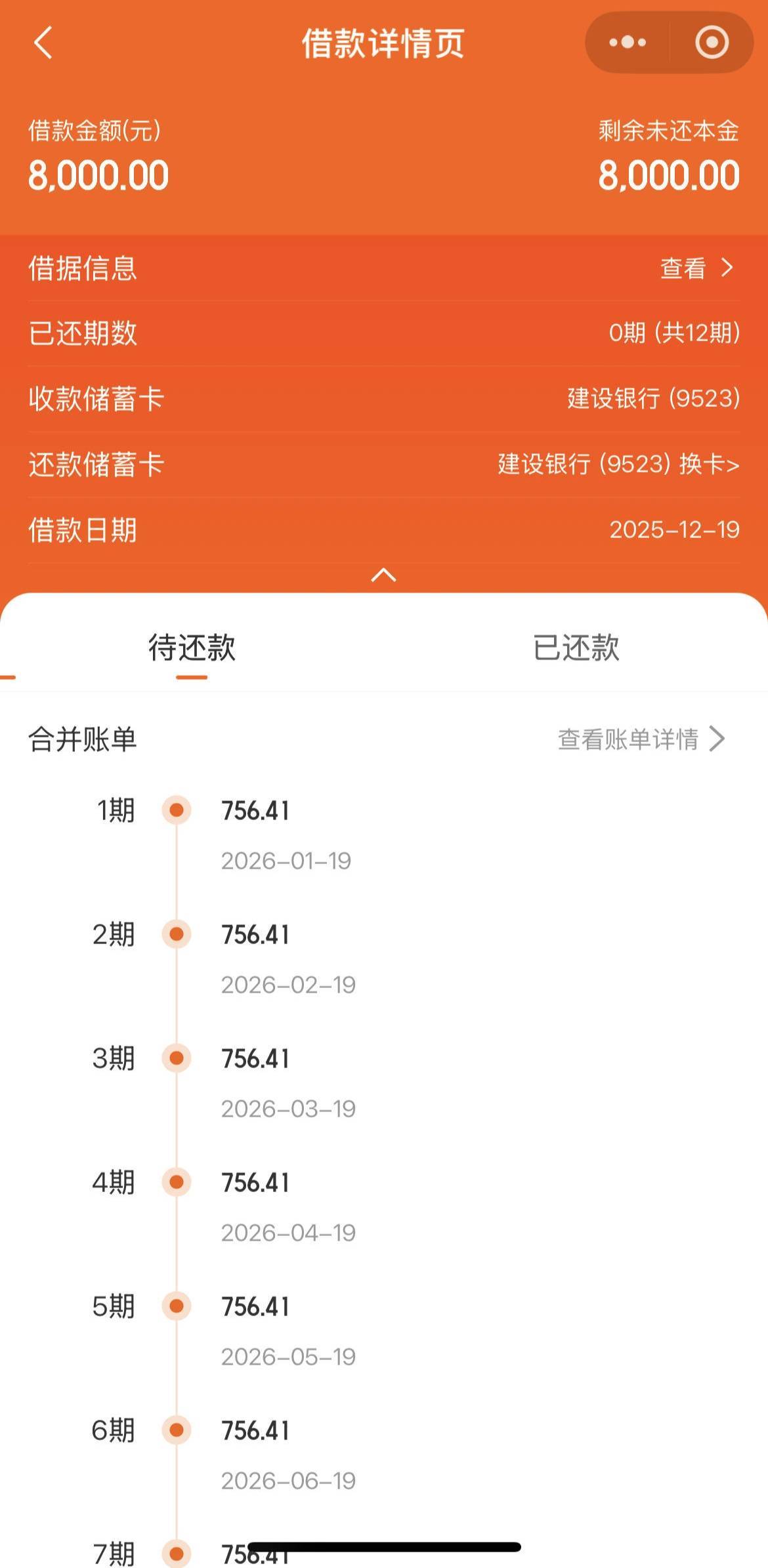Open the mini program more-options menu

click(627, 43)
